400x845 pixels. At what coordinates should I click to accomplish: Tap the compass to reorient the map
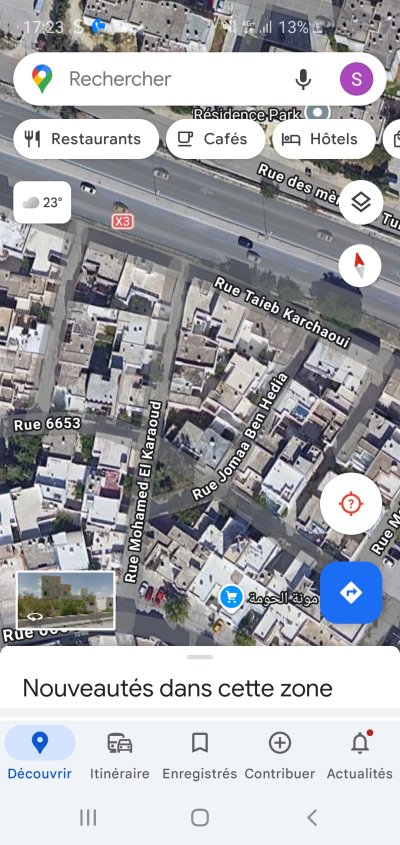pos(360,265)
